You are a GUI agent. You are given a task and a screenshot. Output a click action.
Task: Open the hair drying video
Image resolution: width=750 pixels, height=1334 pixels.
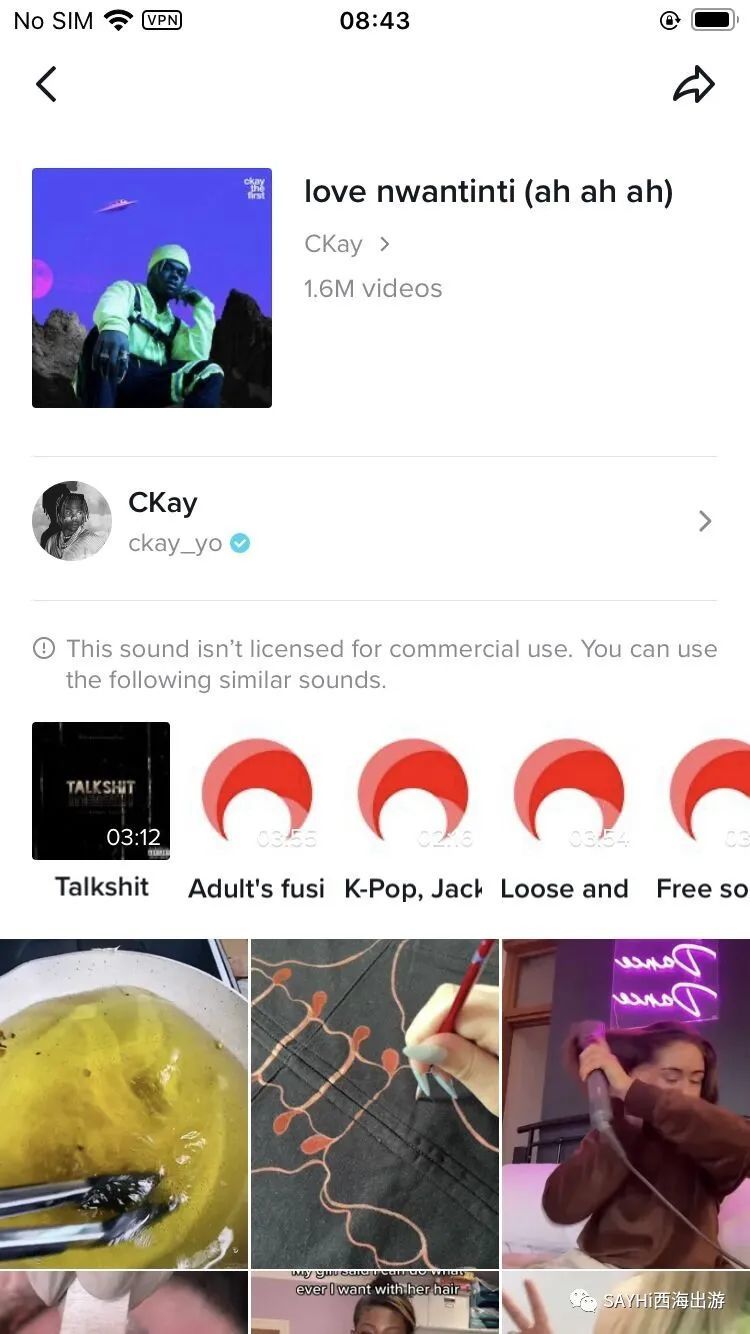click(626, 1103)
